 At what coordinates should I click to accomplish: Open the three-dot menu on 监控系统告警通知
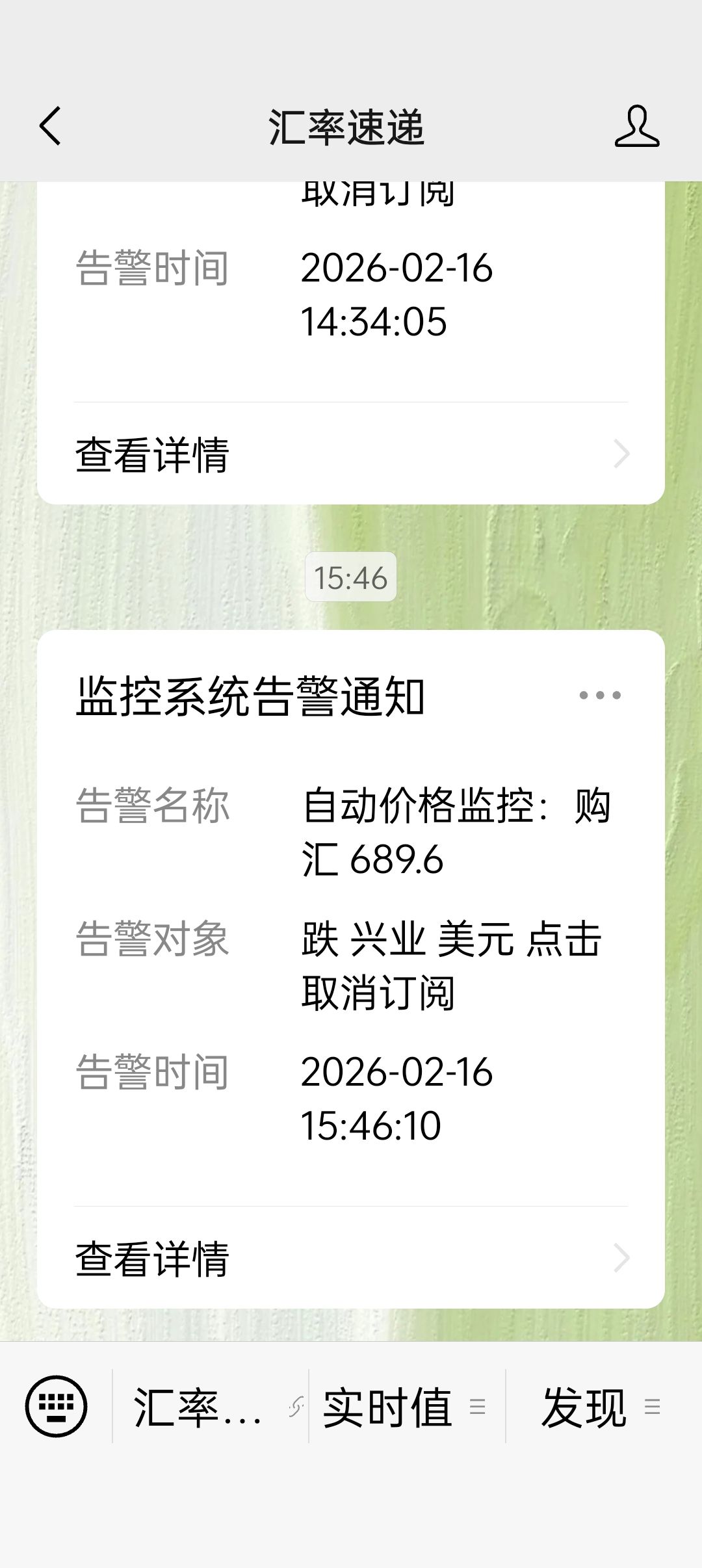point(599,695)
